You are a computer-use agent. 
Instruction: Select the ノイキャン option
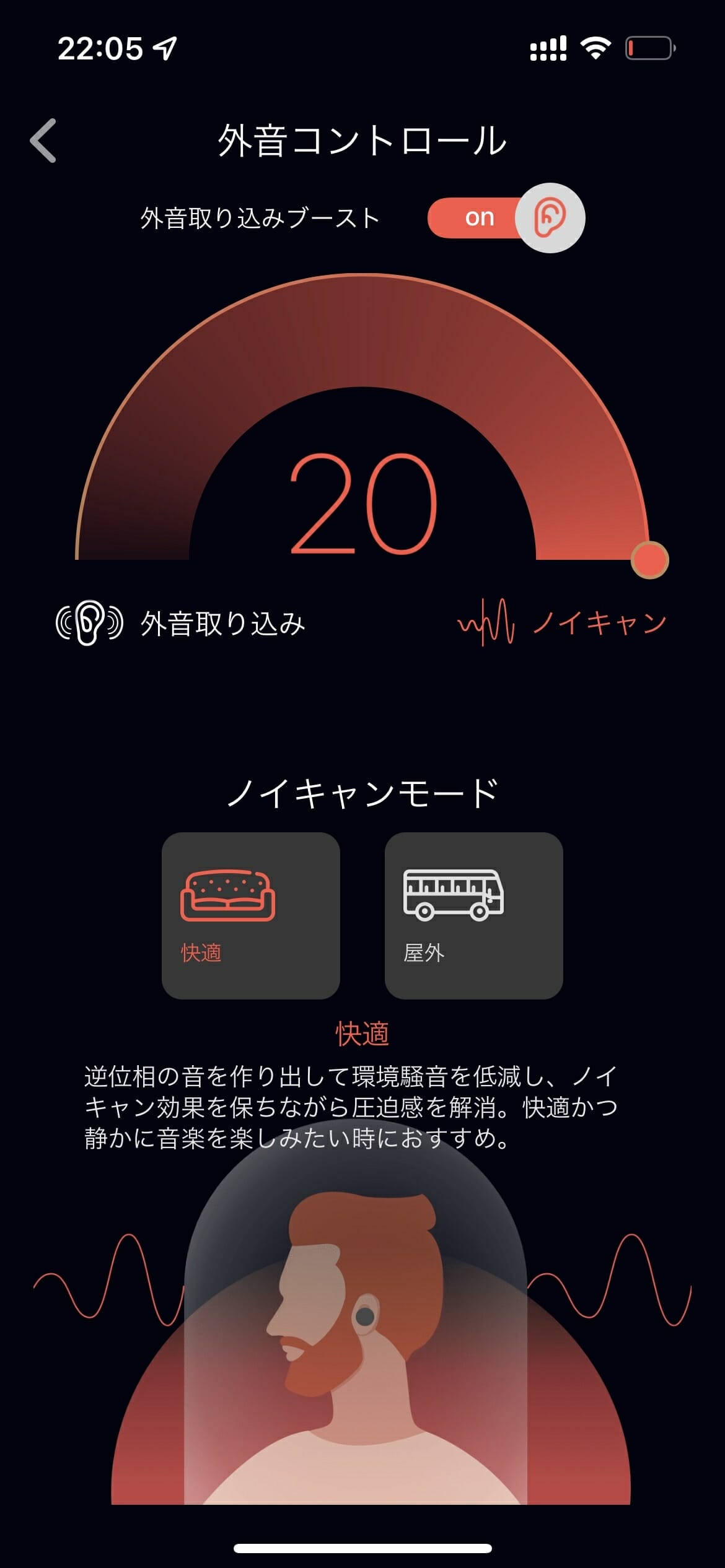pyautogui.click(x=562, y=622)
